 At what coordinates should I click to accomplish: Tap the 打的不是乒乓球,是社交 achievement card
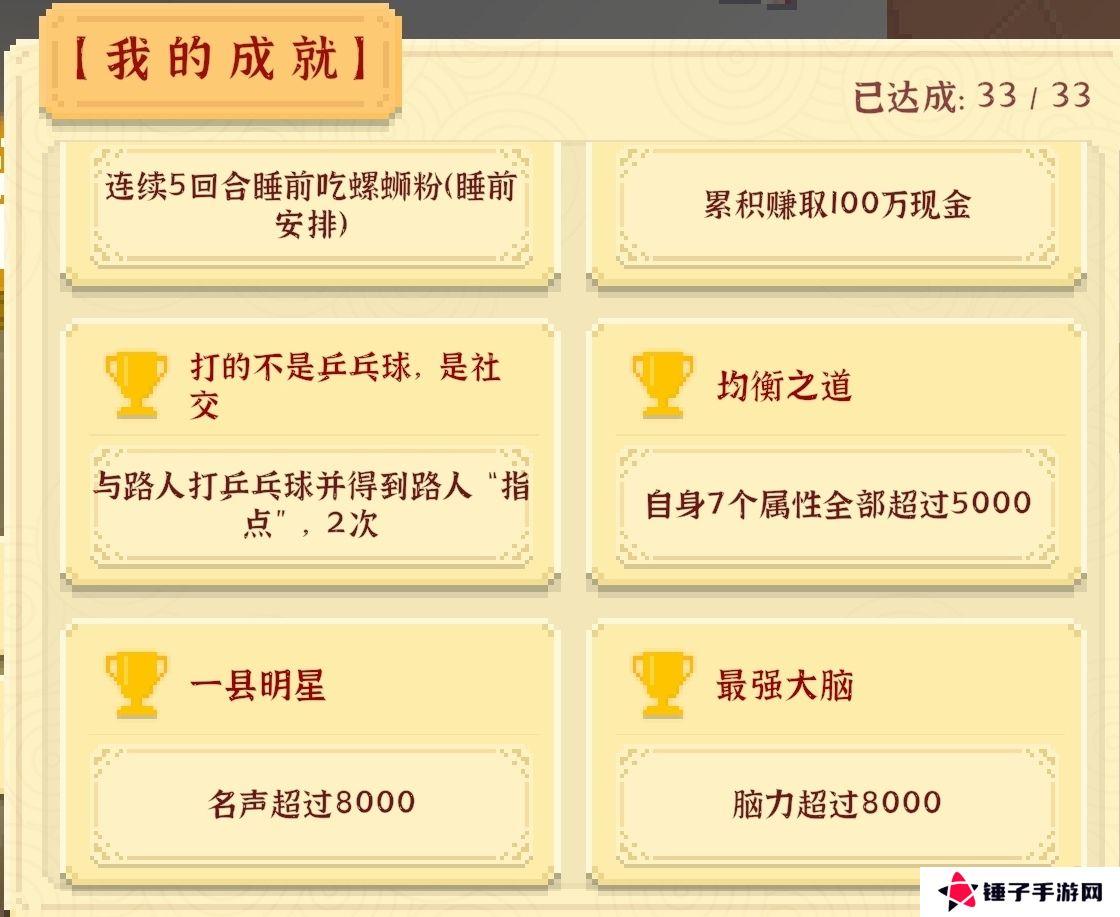pos(311,452)
